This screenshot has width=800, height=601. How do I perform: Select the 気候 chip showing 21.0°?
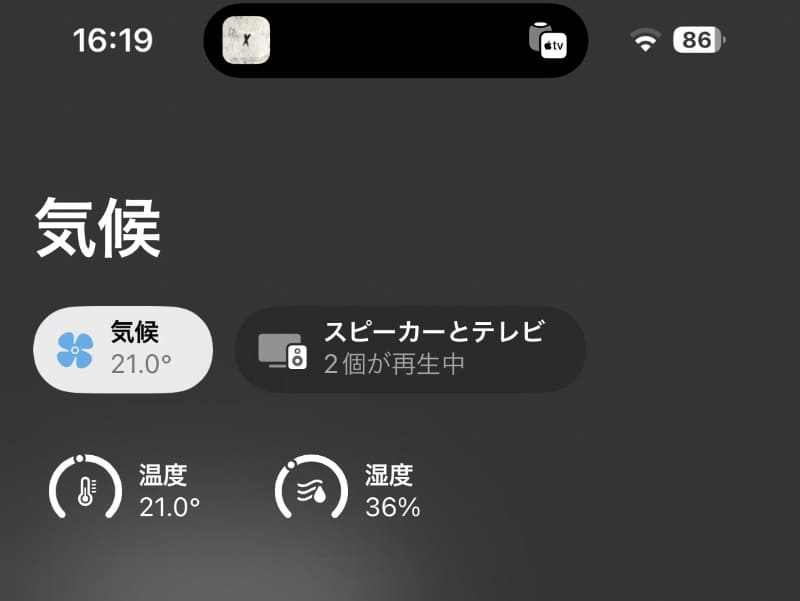click(122, 349)
